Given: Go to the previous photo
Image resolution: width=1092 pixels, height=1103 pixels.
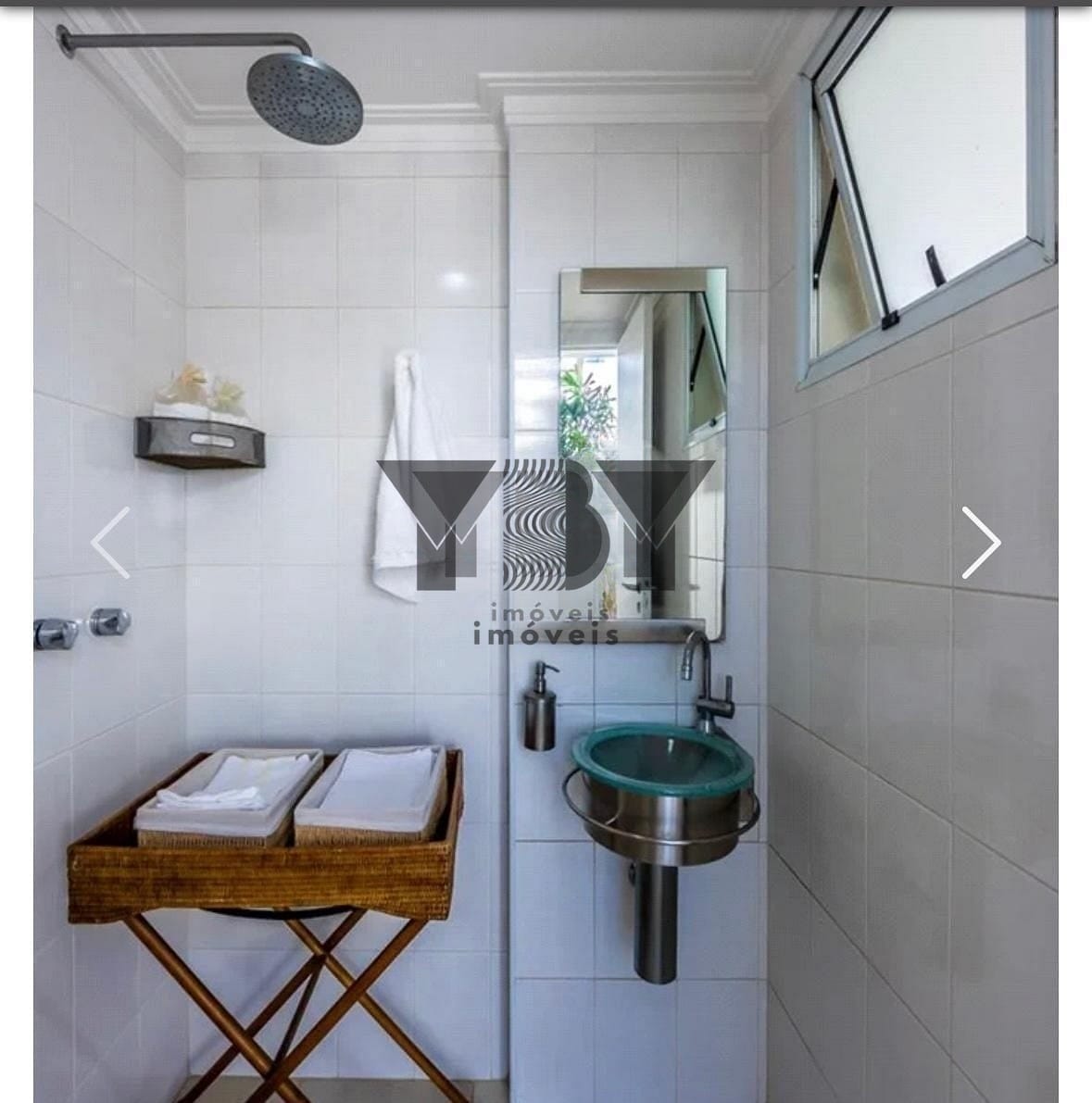Looking at the screenshot, I should (x=110, y=543).
